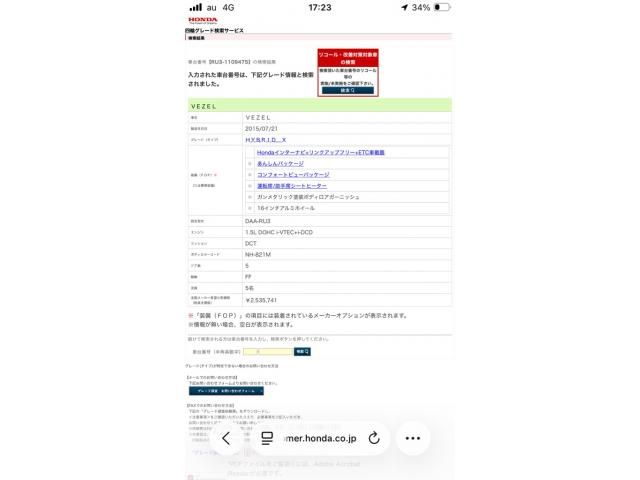Focus the 車台番号 chassis number input field
This screenshot has height=480, width=640.
click(267, 352)
